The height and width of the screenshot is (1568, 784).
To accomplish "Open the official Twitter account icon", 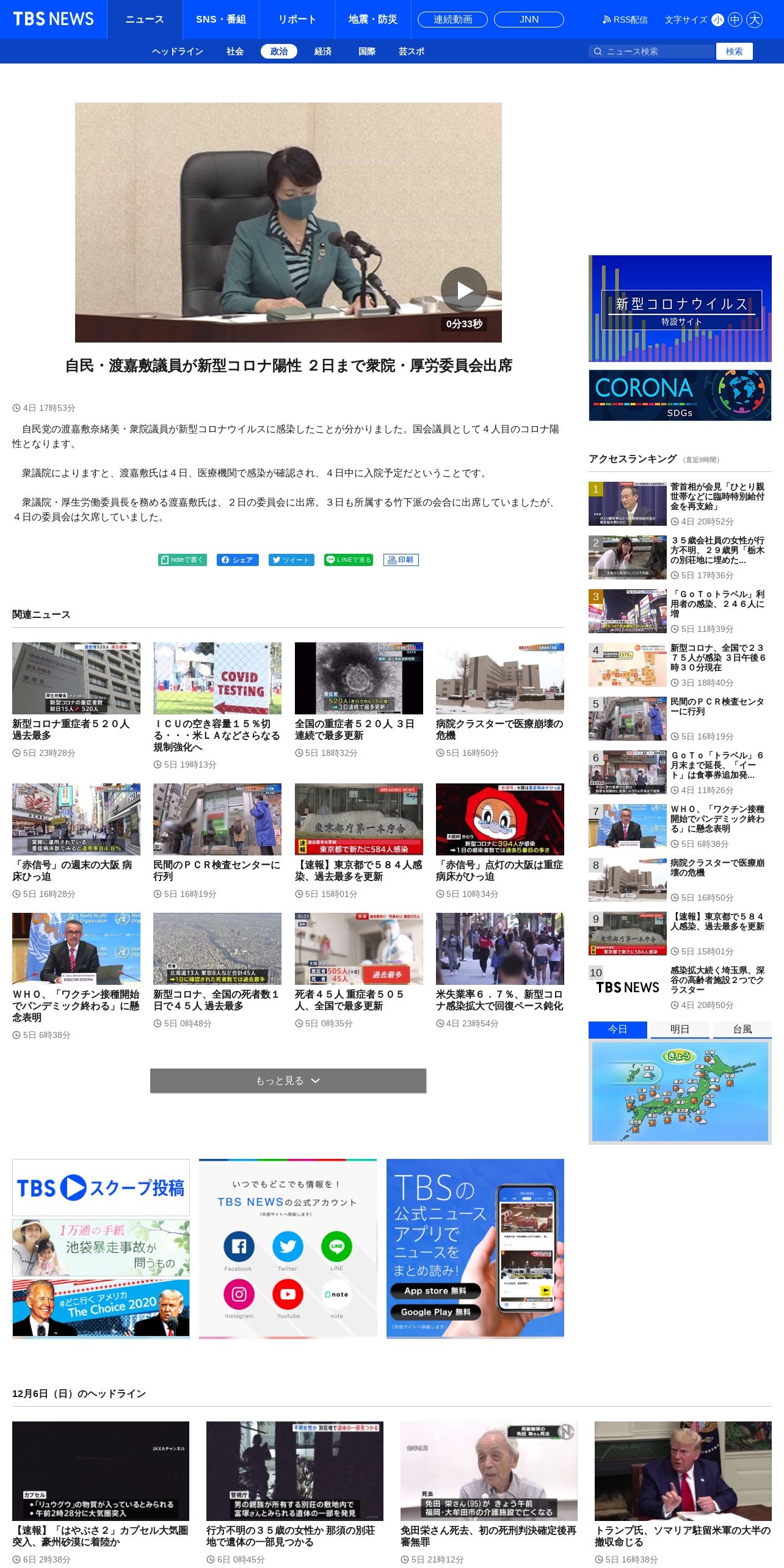I will pyautogui.click(x=288, y=1246).
